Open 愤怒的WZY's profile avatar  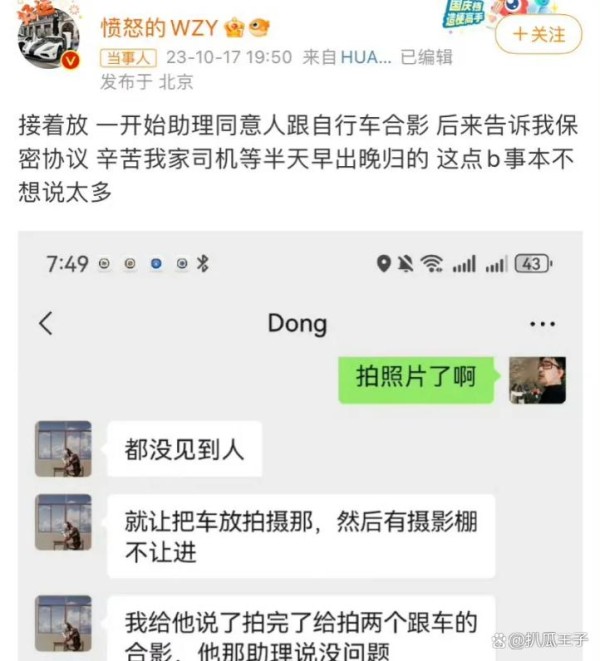[47, 38]
